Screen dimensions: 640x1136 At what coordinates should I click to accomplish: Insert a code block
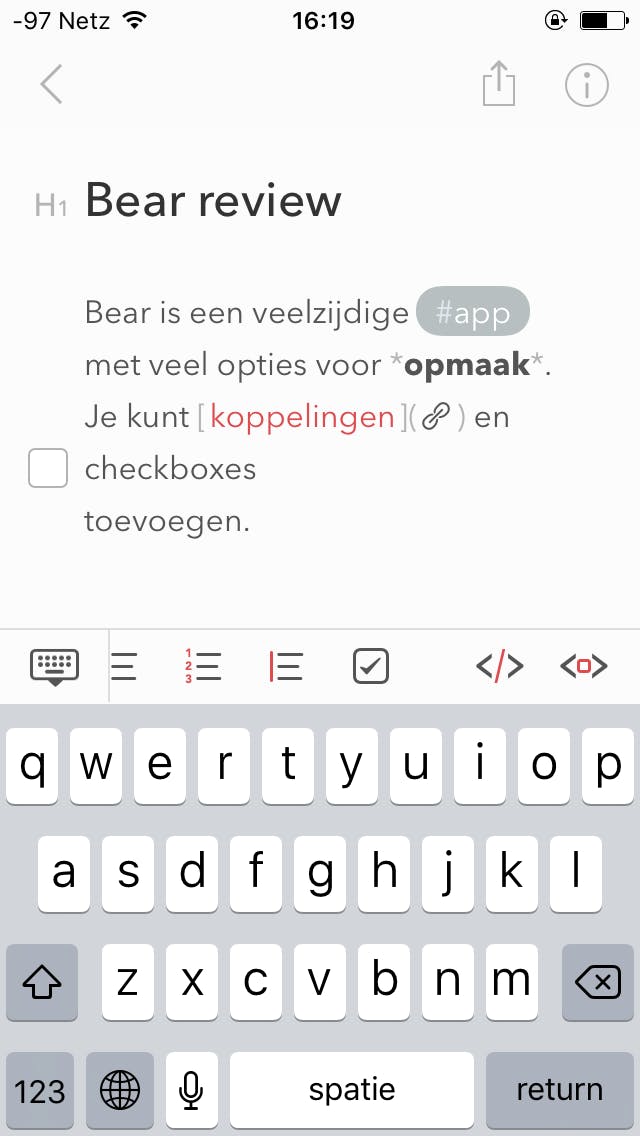pyautogui.click(x=584, y=666)
